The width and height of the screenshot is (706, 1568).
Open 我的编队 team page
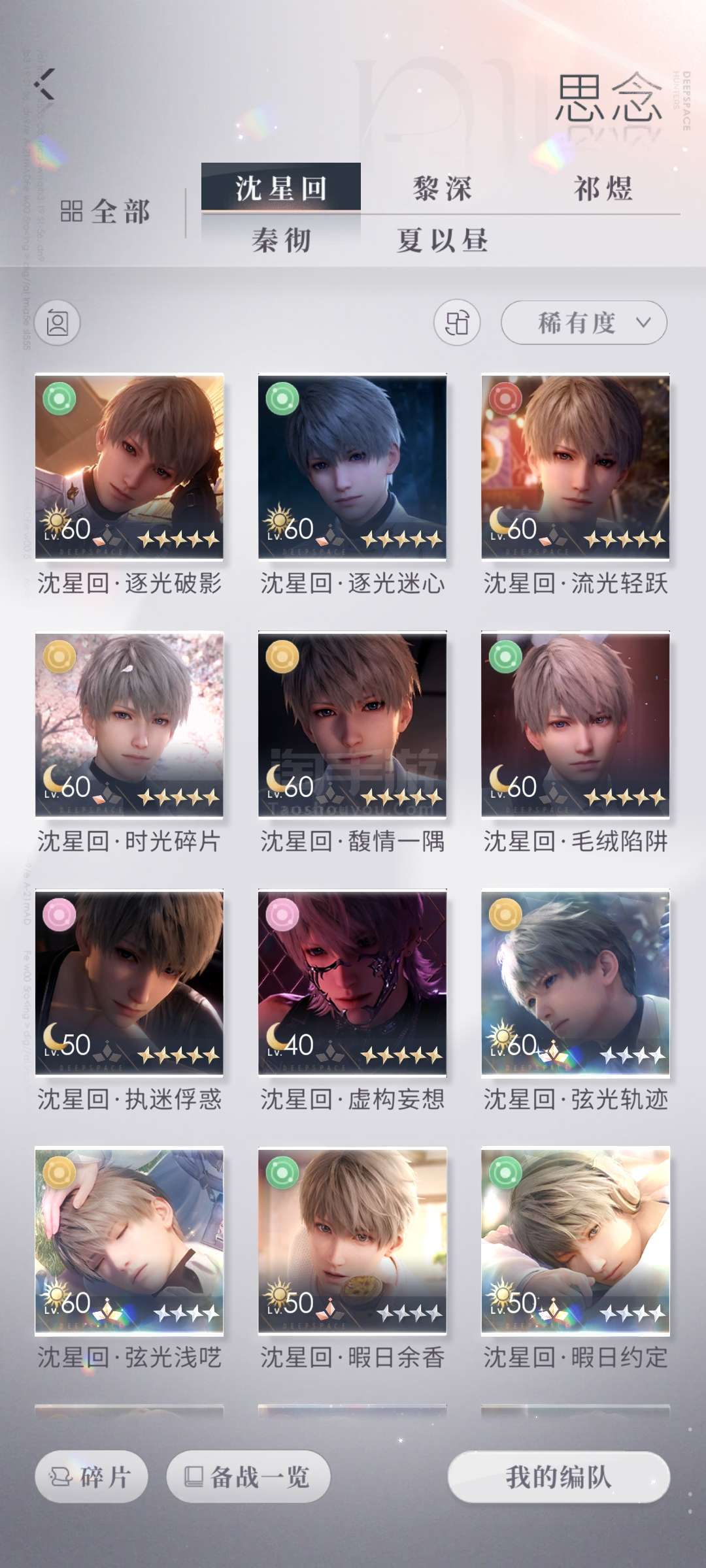coord(559,1477)
